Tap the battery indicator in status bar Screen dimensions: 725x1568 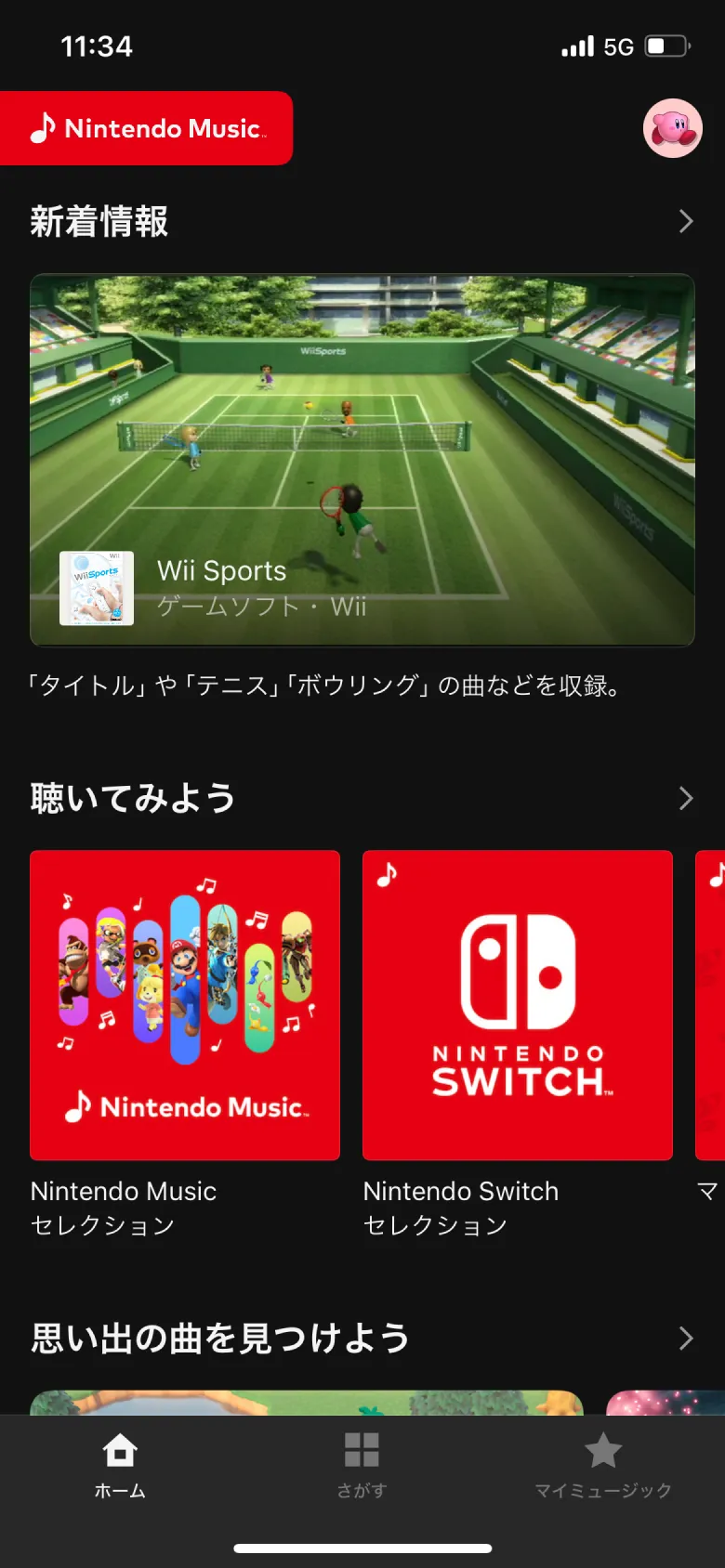pos(666,46)
